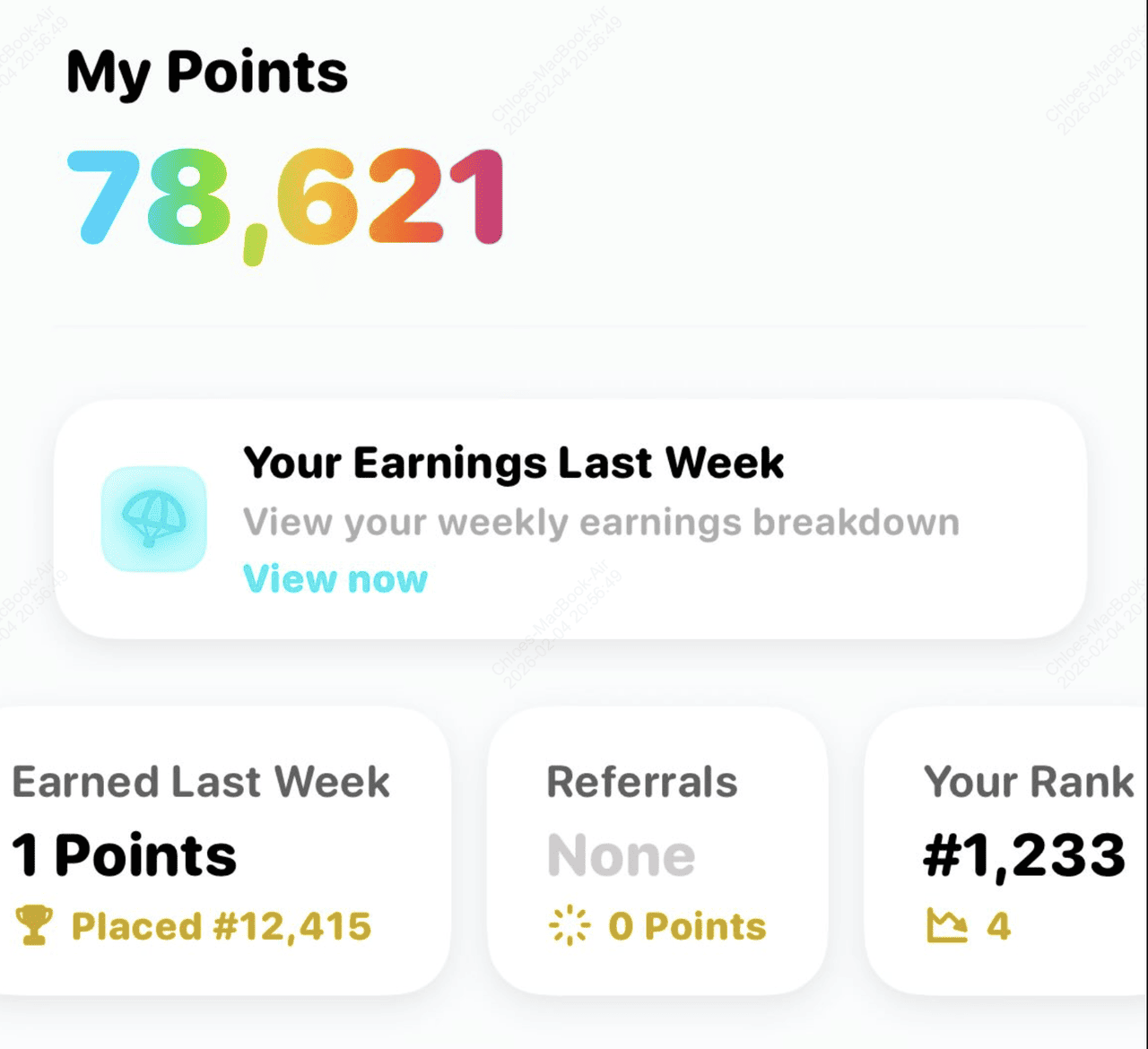Tap View now for weekly earnings
The width and height of the screenshot is (1148, 1049).
pyautogui.click(x=335, y=579)
